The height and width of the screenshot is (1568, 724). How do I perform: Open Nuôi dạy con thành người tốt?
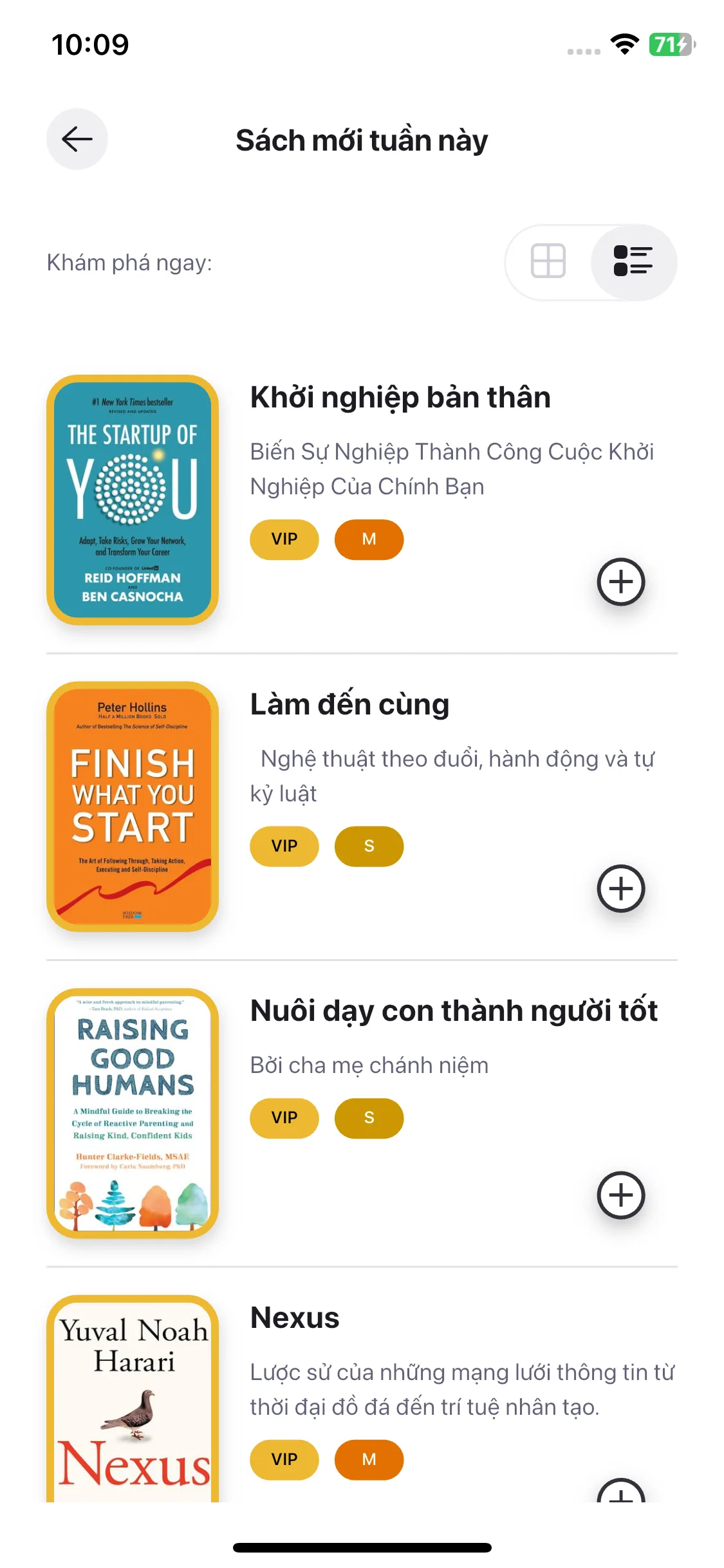tap(454, 1011)
